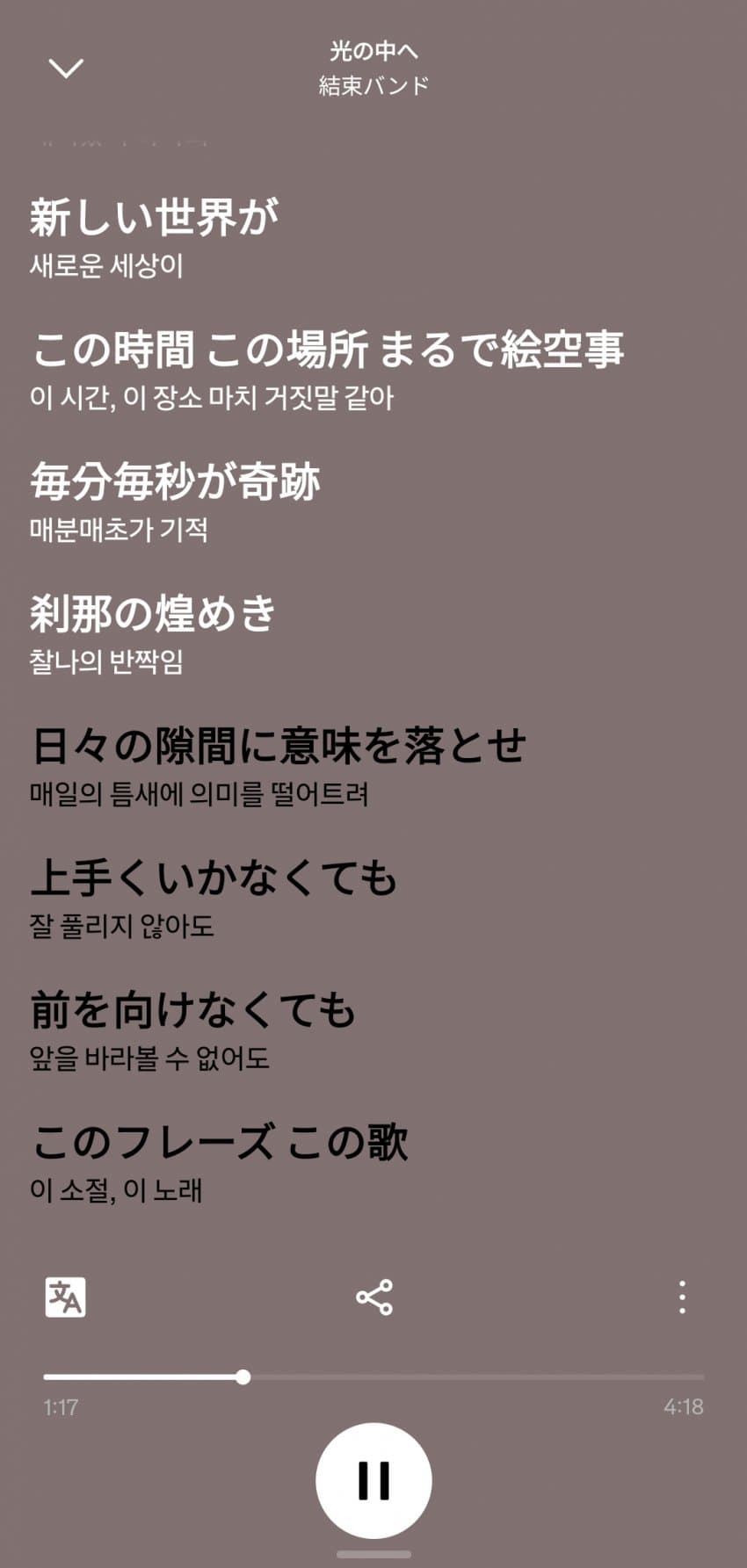Jump to the lyric line 毎分毎秒が奇跡
Image resolution: width=747 pixels, height=1568 pixels.
pyautogui.click(x=175, y=482)
